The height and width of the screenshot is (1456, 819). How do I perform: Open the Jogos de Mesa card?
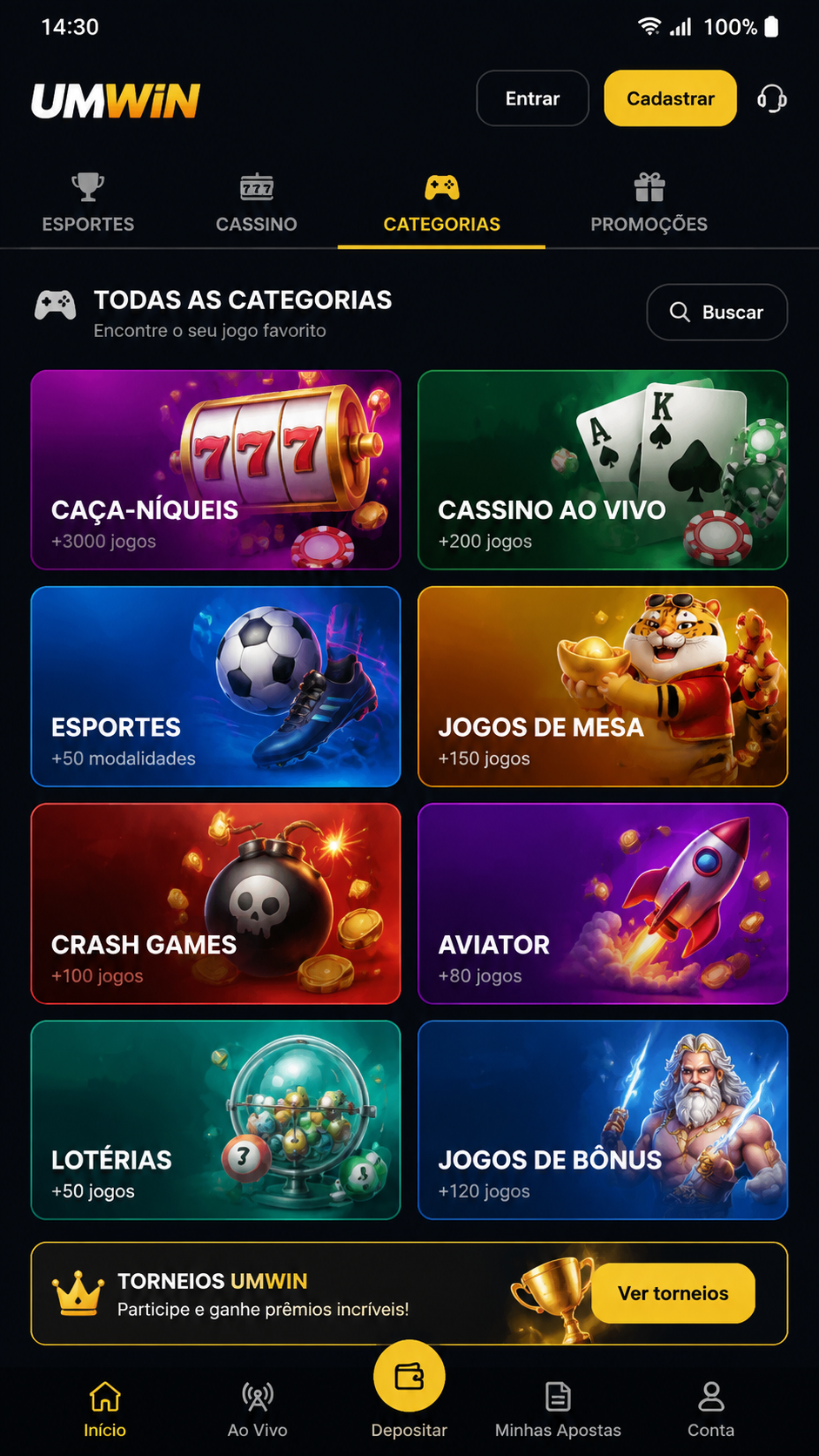tap(603, 687)
